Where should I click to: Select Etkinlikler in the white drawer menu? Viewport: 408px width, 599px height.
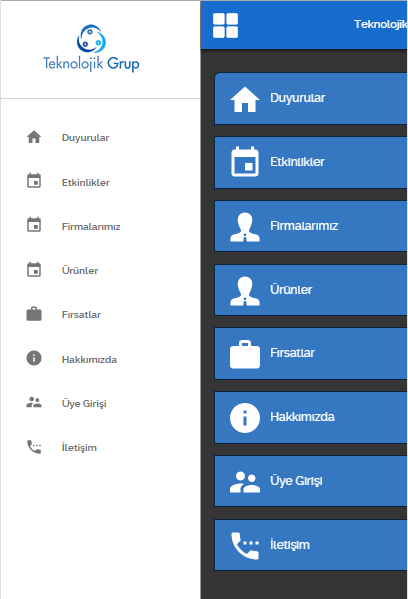(x=100, y=182)
